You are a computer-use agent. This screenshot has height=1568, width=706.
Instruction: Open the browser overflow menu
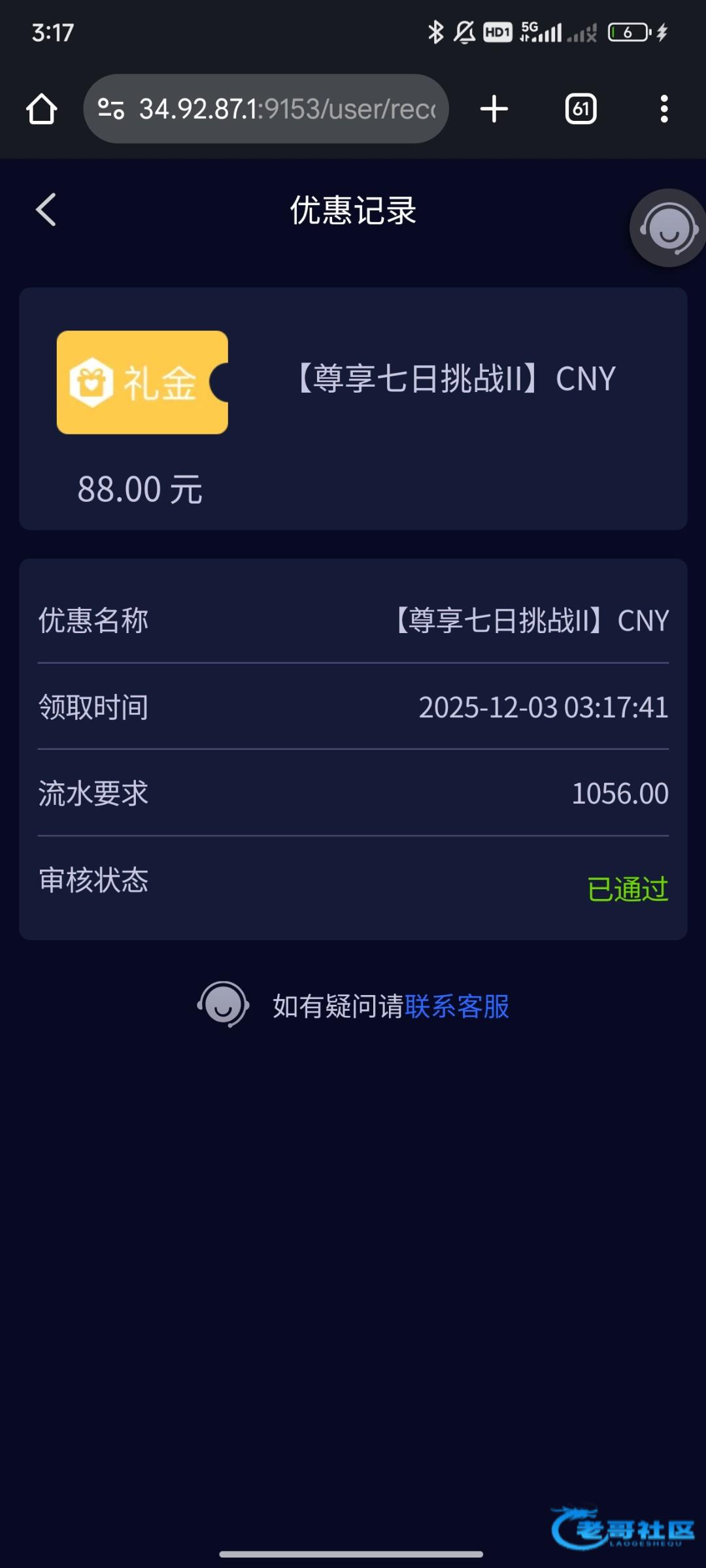click(664, 109)
